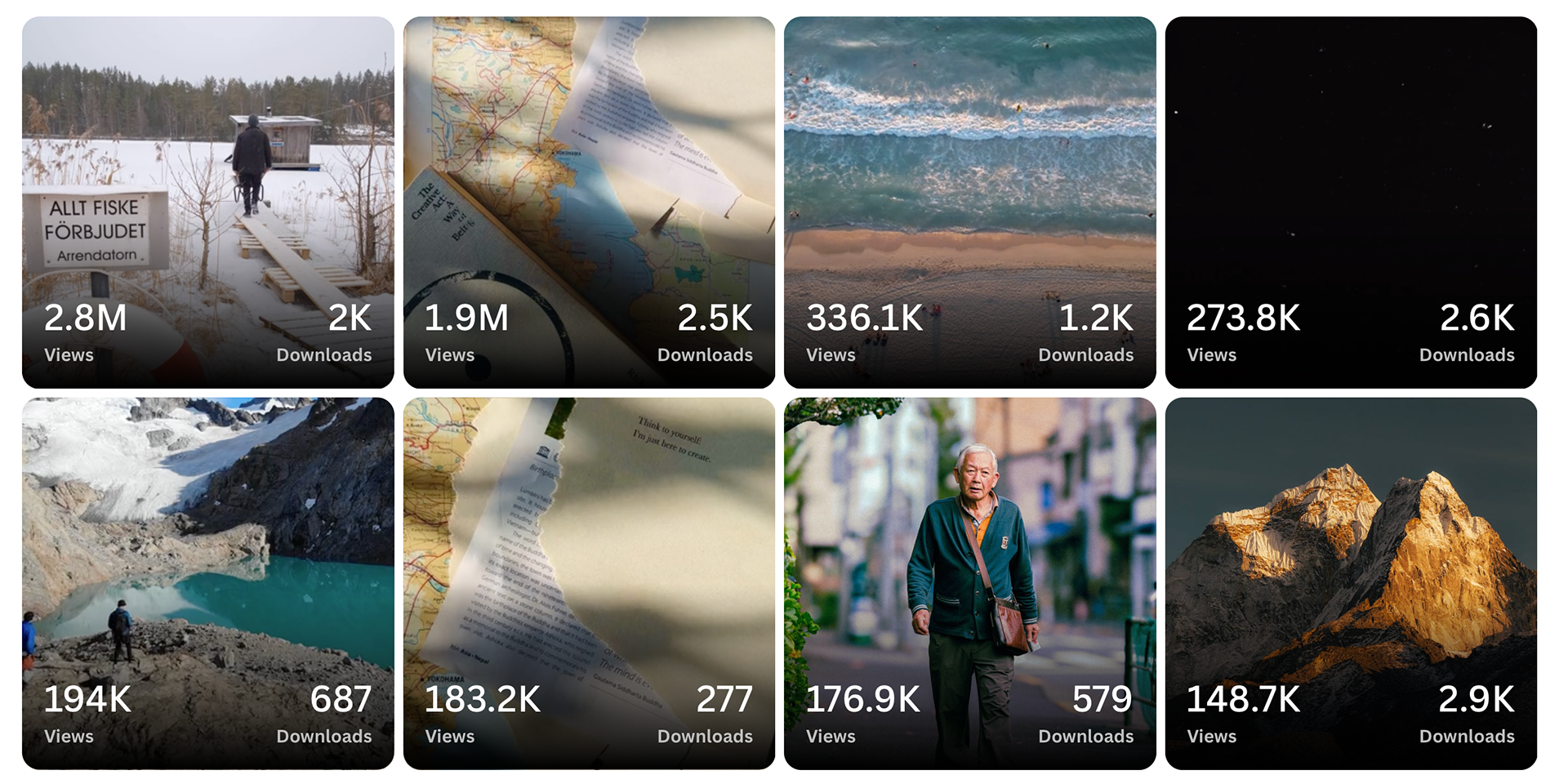The image size is (1568, 775).
Task: Open the snowy fishing sign photo with 2.8M views
Action: coord(207,202)
